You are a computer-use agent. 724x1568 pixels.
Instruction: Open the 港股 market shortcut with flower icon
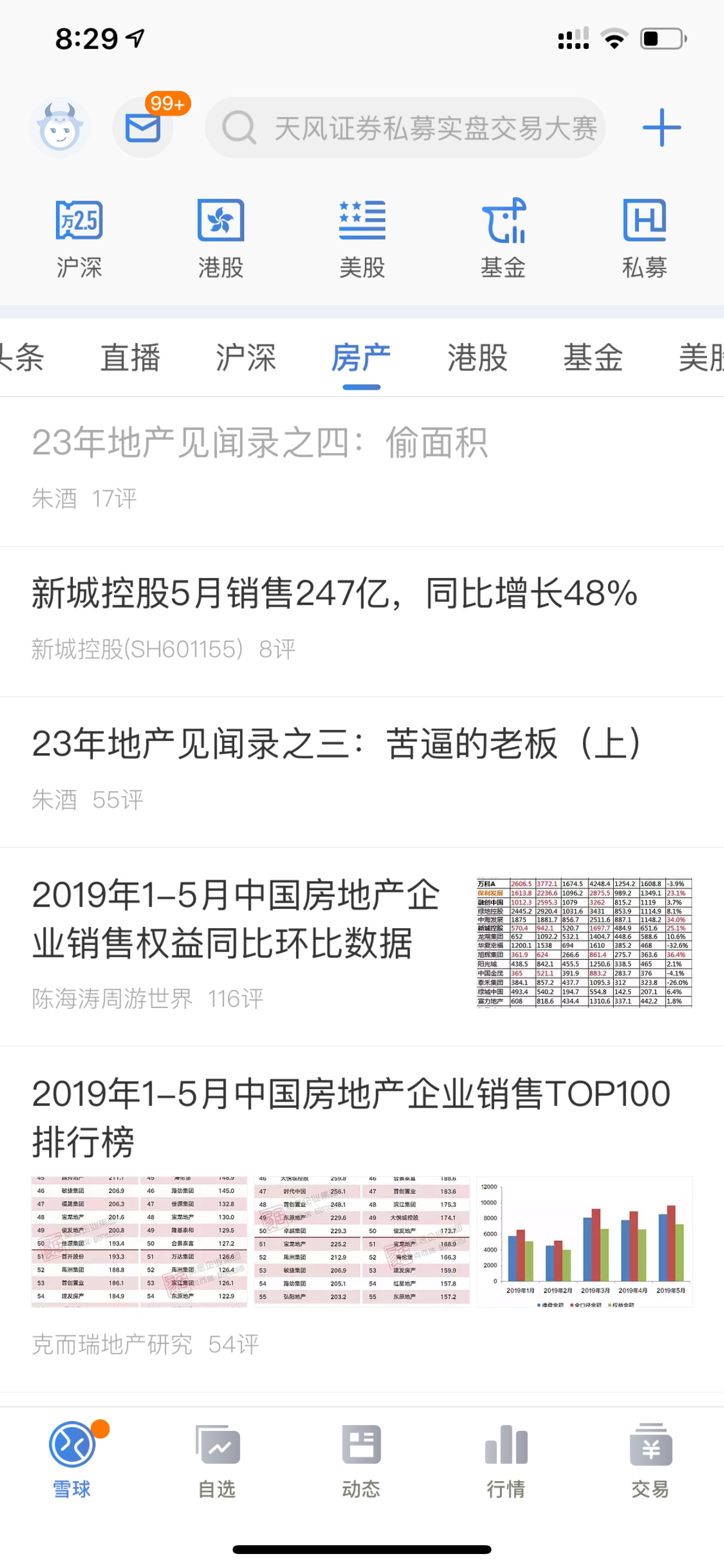click(221, 239)
